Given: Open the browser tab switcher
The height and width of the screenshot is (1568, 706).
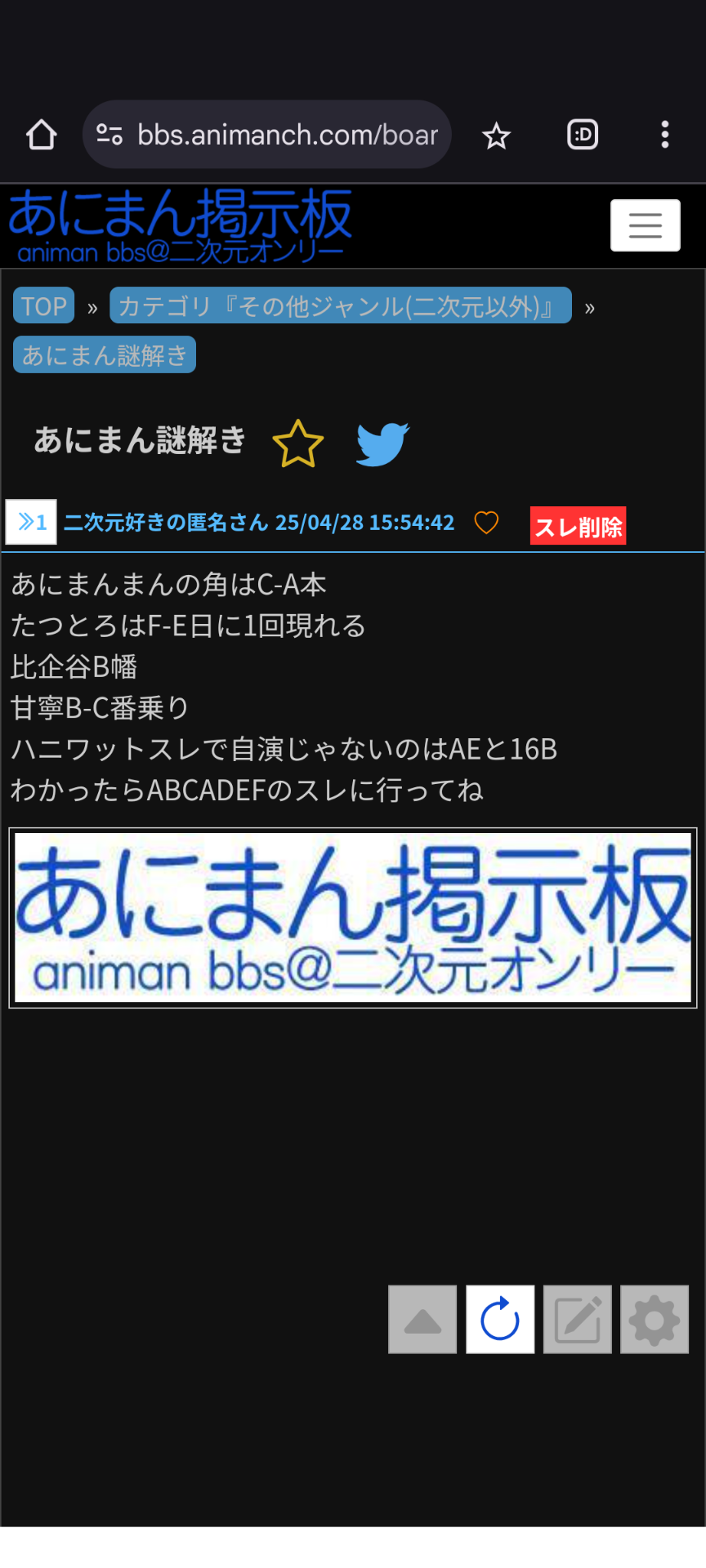Looking at the screenshot, I should pyautogui.click(x=583, y=135).
